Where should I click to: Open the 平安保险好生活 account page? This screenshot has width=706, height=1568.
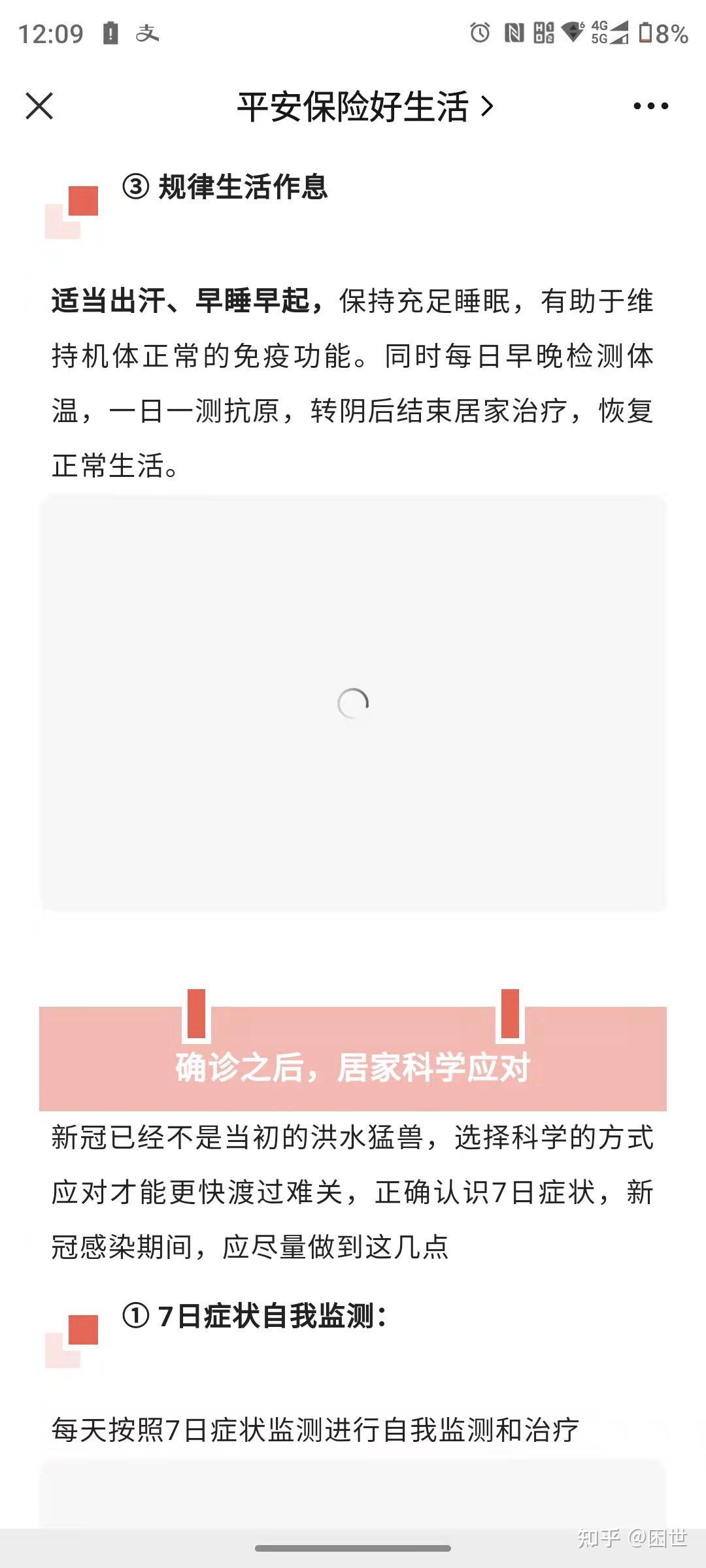click(x=363, y=106)
